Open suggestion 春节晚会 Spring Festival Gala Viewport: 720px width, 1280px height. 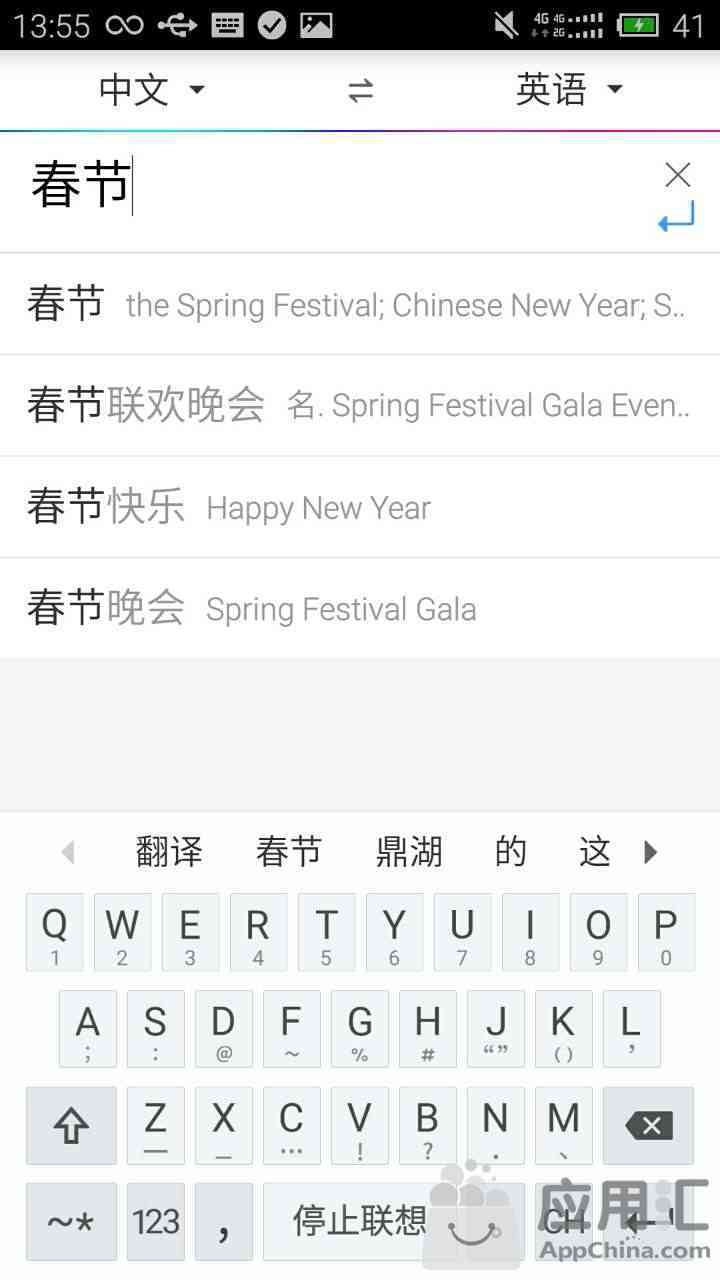[360, 608]
